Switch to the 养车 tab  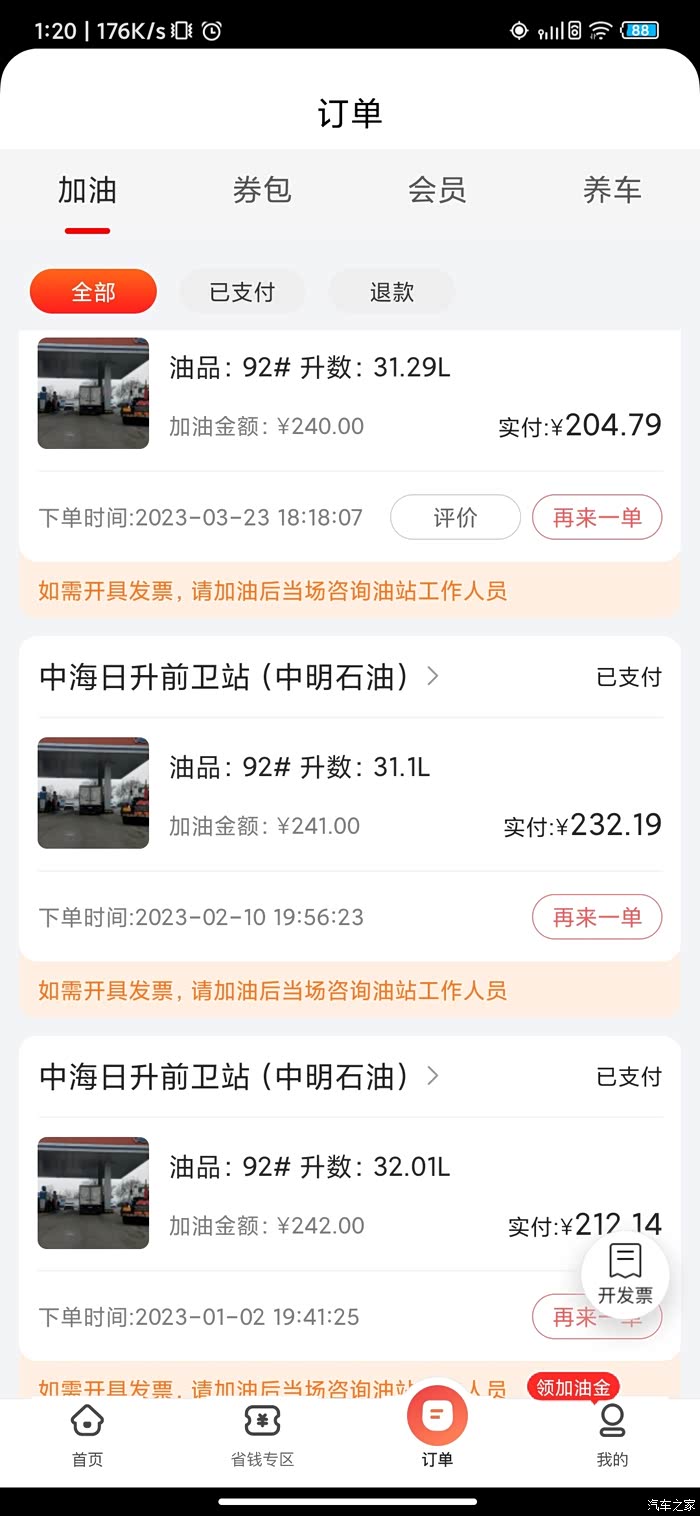[x=612, y=190]
